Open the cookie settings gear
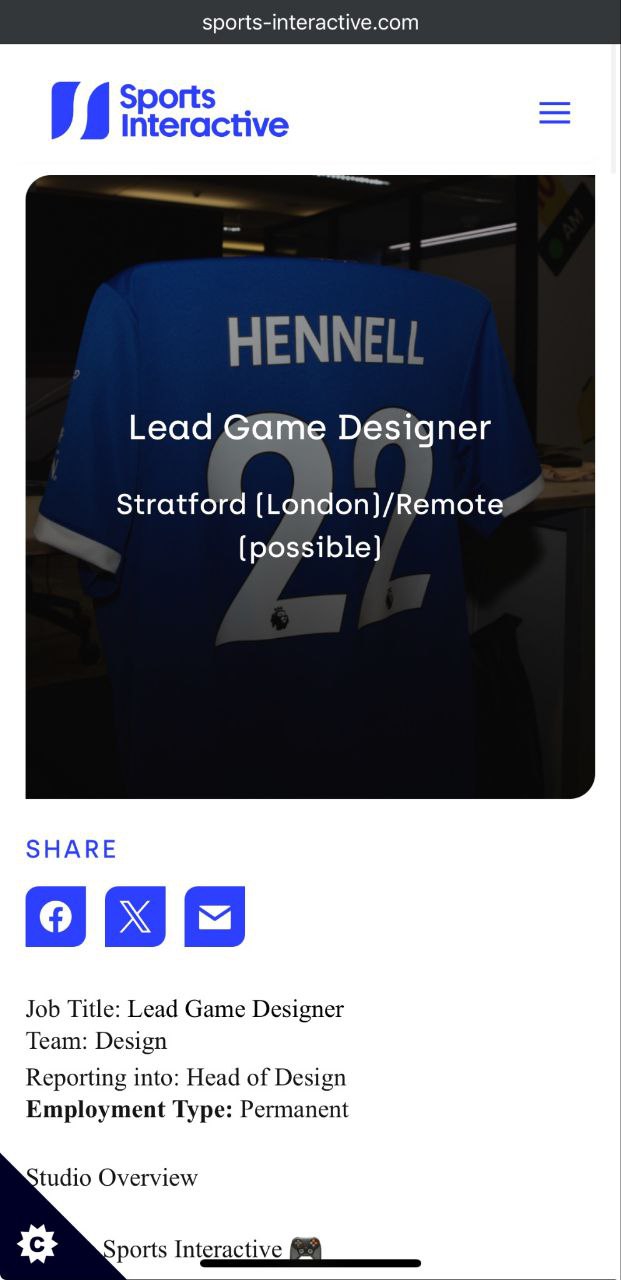Viewport: 621px width, 1280px height. click(x=38, y=1243)
